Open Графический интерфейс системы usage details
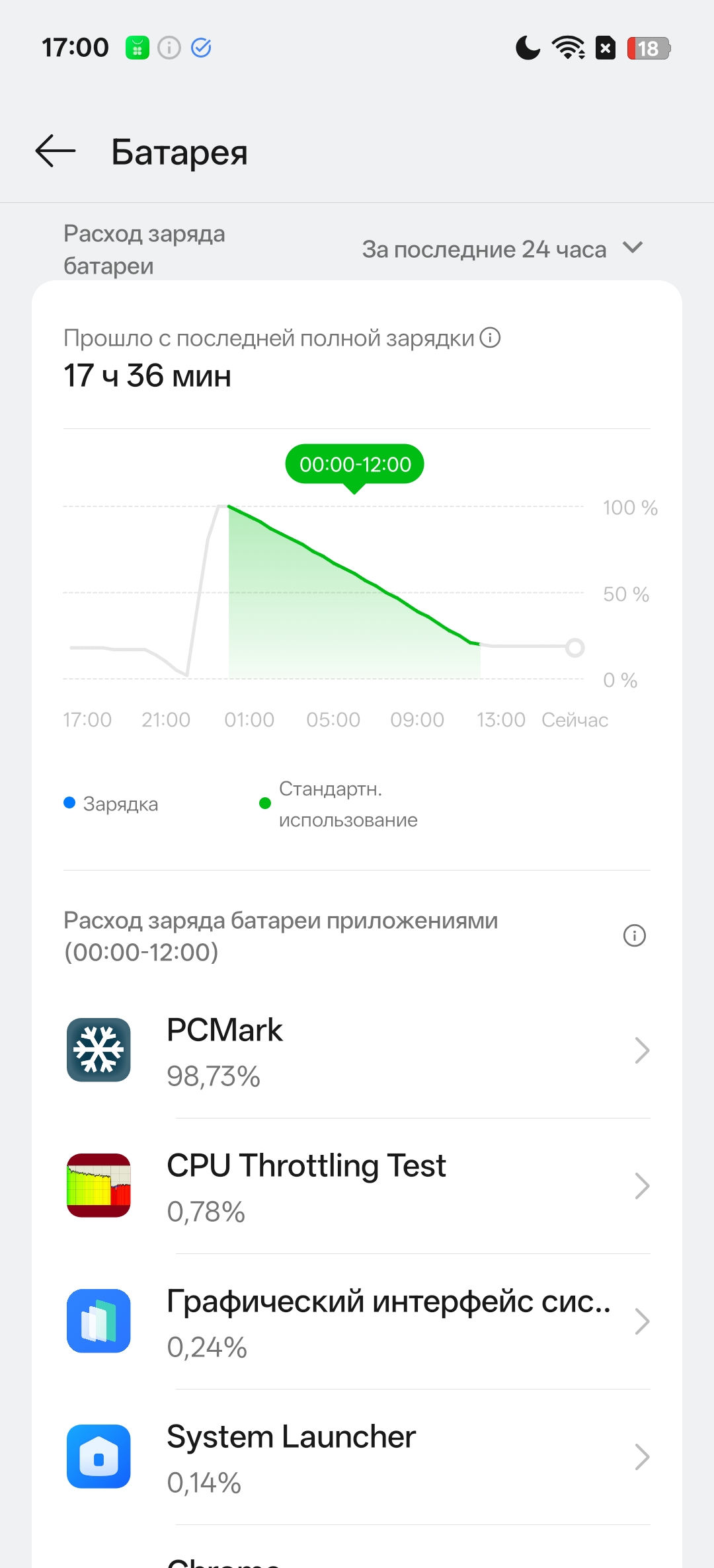This screenshot has height=1568, width=714. (x=357, y=1322)
